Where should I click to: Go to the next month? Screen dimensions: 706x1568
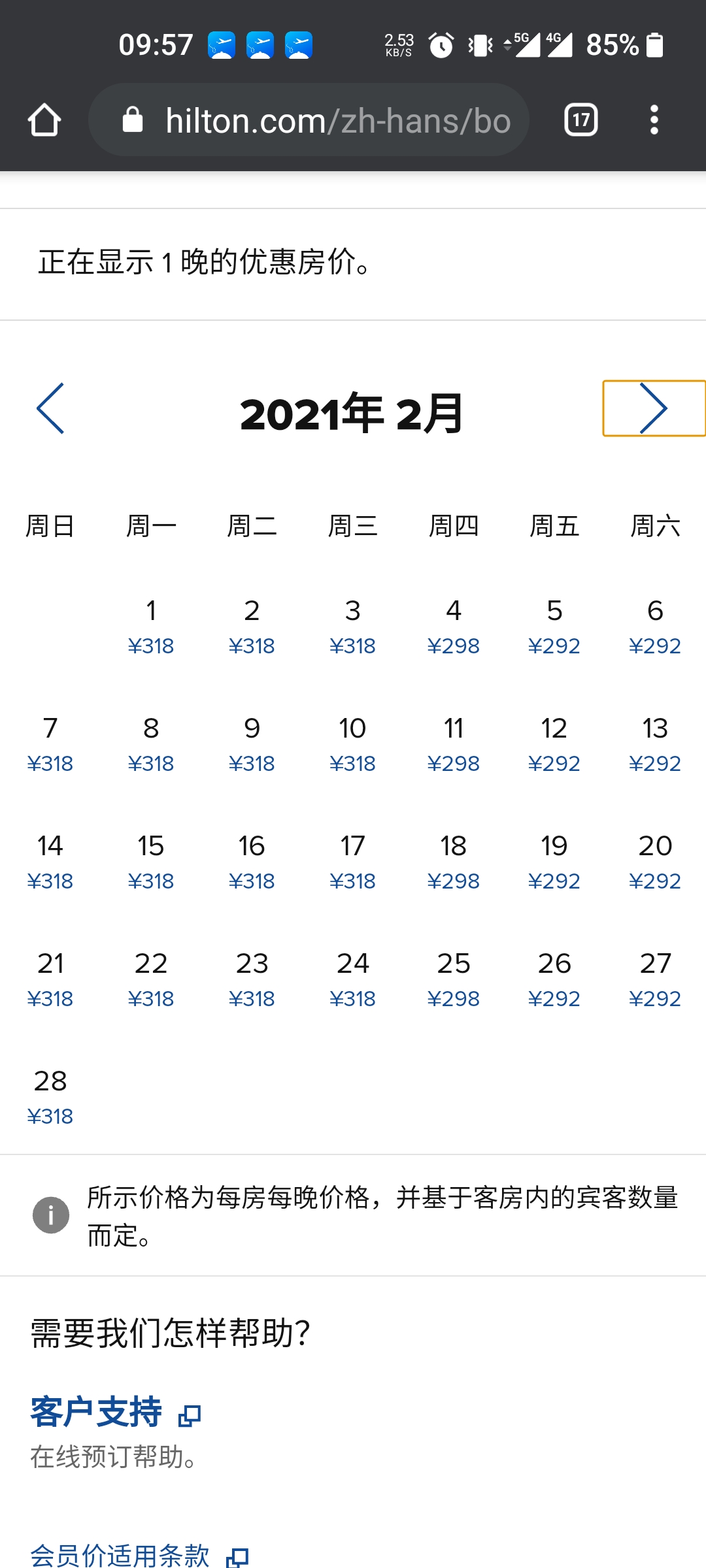click(653, 408)
